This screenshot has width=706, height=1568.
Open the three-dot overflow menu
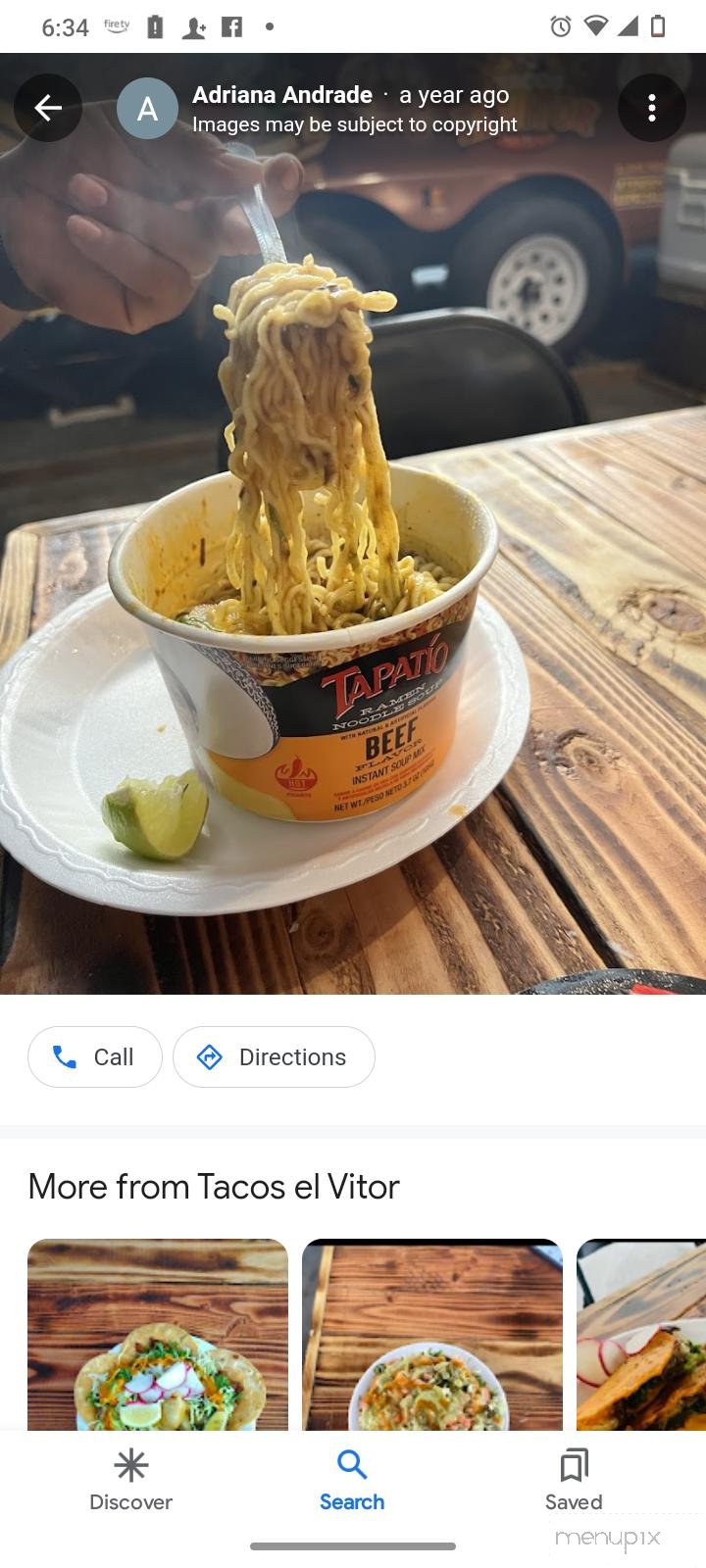pyautogui.click(x=652, y=108)
